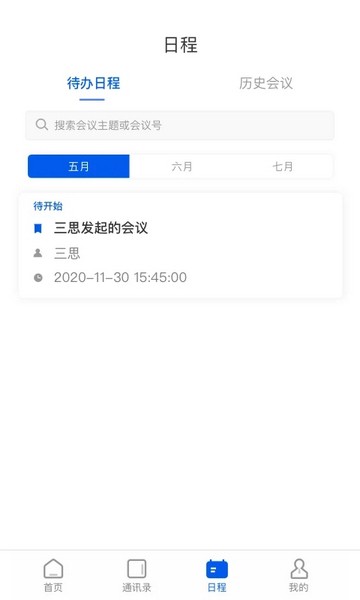The width and height of the screenshot is (360, 600).
Task: Select the 五月 month segment
Action: 79,166
